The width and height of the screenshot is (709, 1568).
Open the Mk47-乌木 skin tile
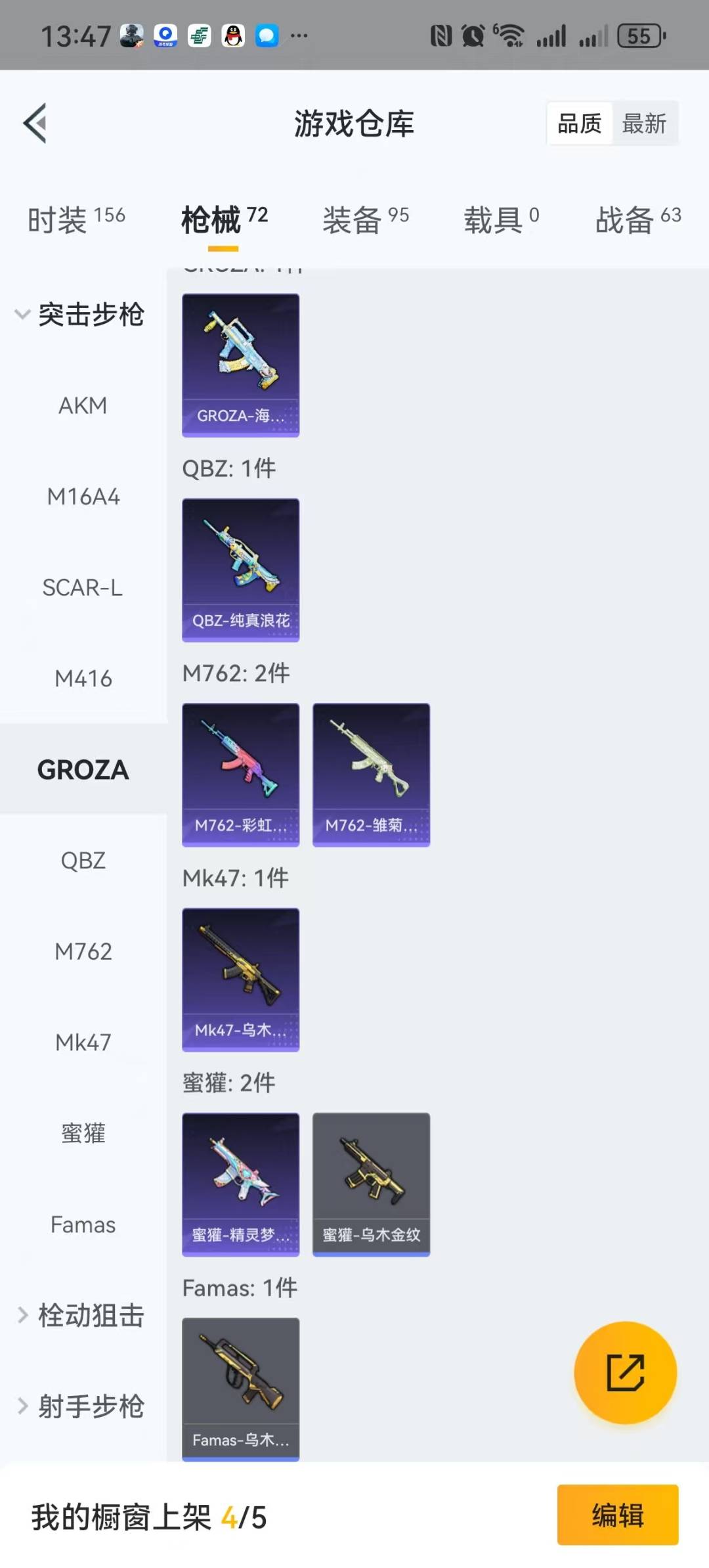(240, 979)
